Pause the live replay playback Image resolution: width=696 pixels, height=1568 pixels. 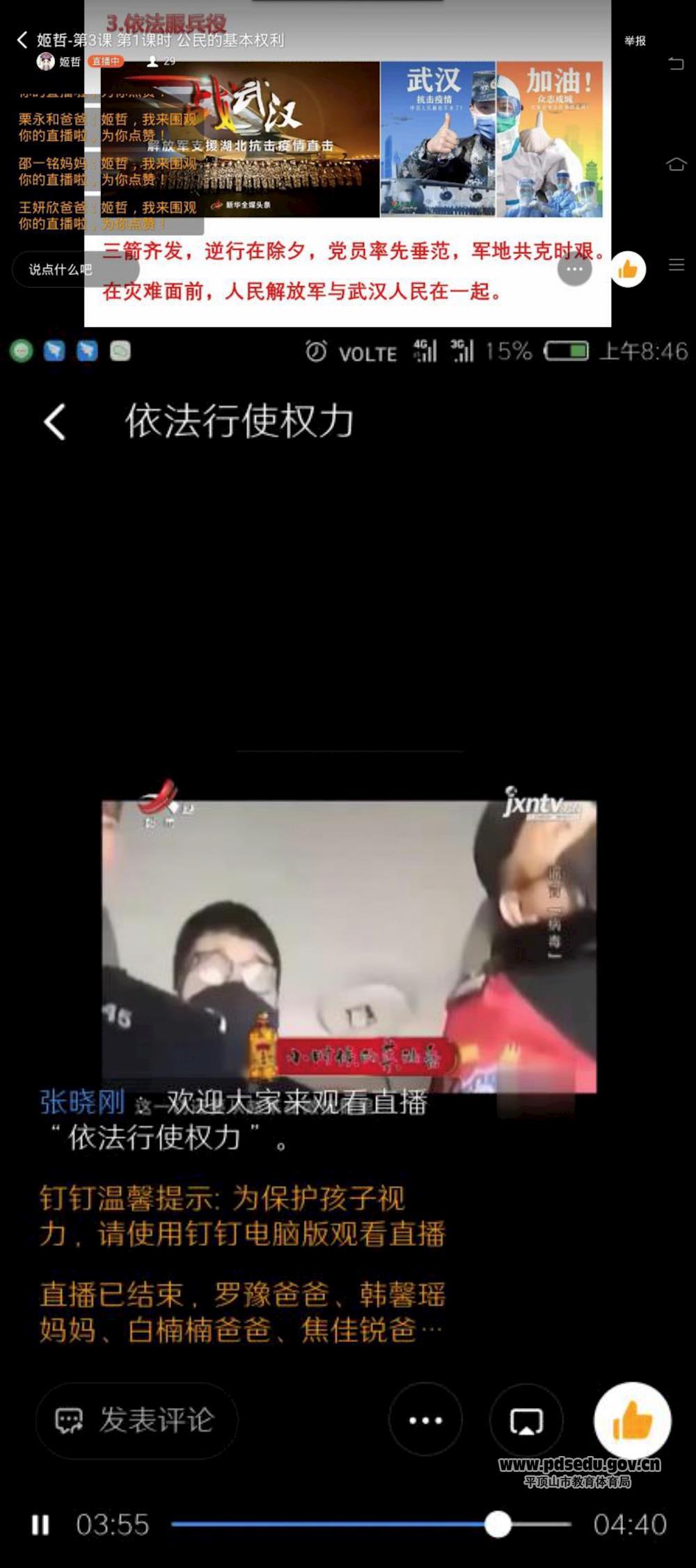pyautogui.click(x=40, y=1524)
